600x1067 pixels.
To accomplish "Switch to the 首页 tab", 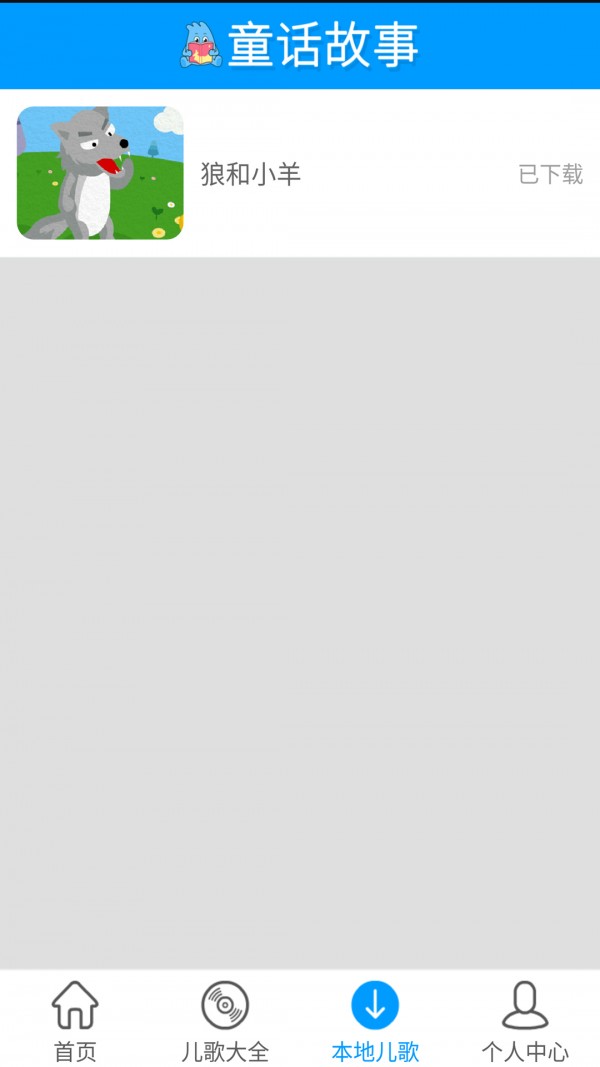I will click(75, 1020).
